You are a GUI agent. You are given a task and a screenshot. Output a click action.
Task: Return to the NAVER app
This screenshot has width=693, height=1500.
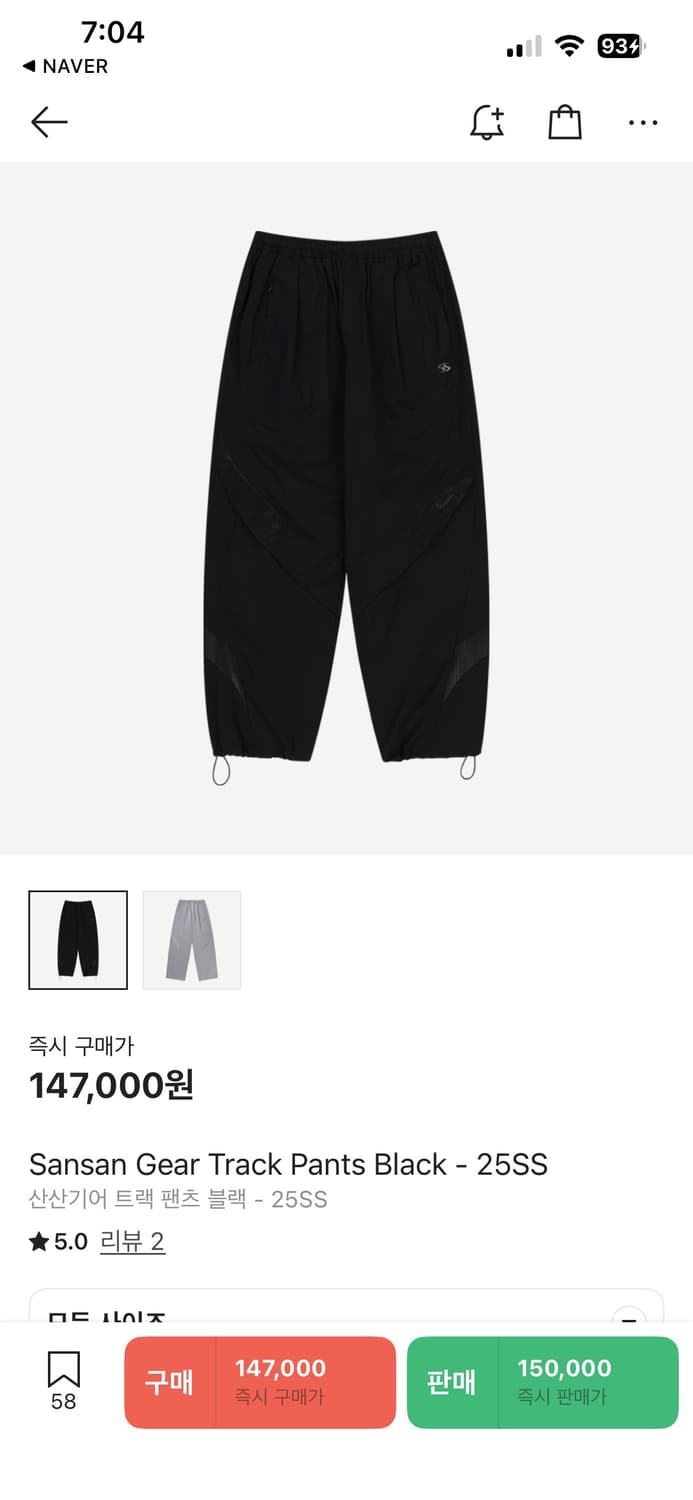(65, 66)
